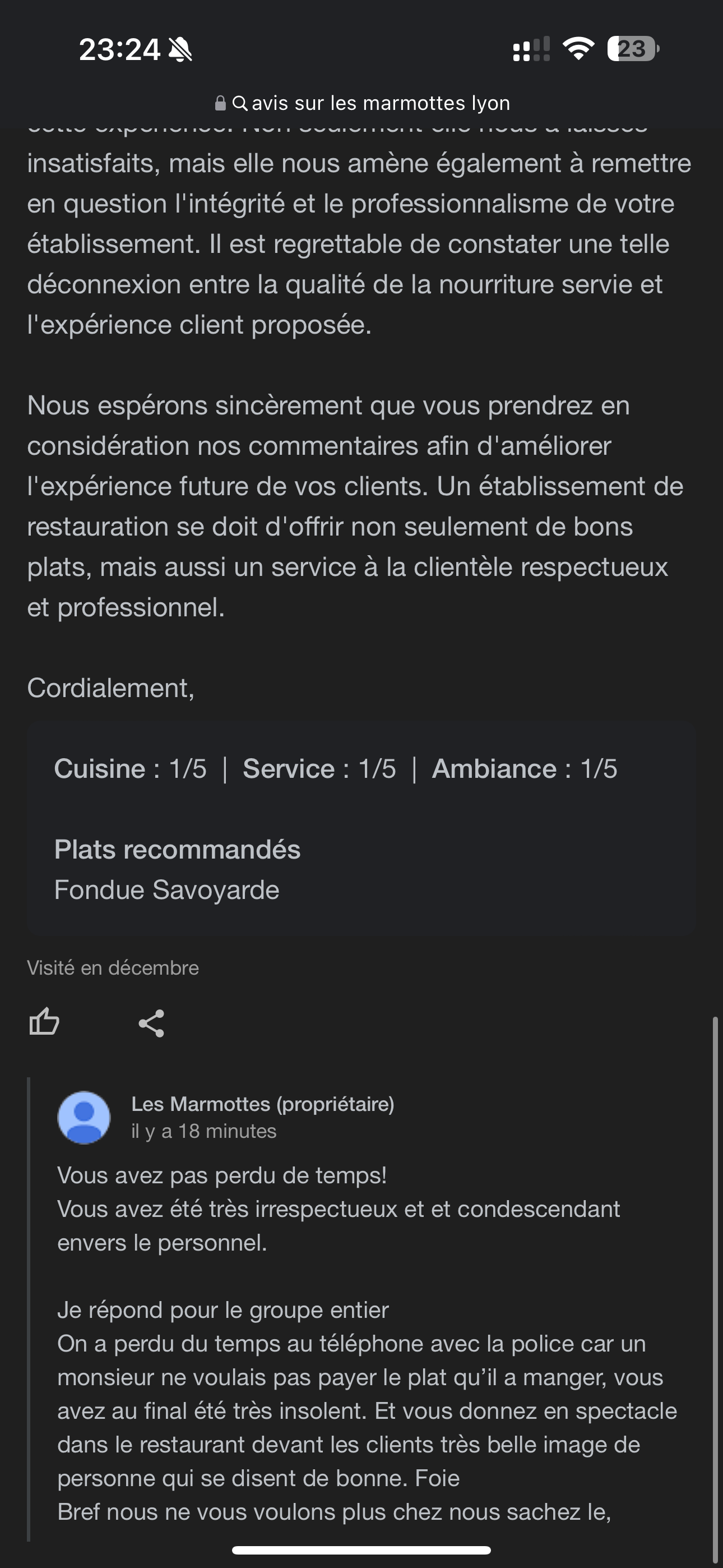Tap the address bar showing avis sur les marmottes lyon
The image size is (723, 1568).
pyautogui.click(x=363, y=104)
